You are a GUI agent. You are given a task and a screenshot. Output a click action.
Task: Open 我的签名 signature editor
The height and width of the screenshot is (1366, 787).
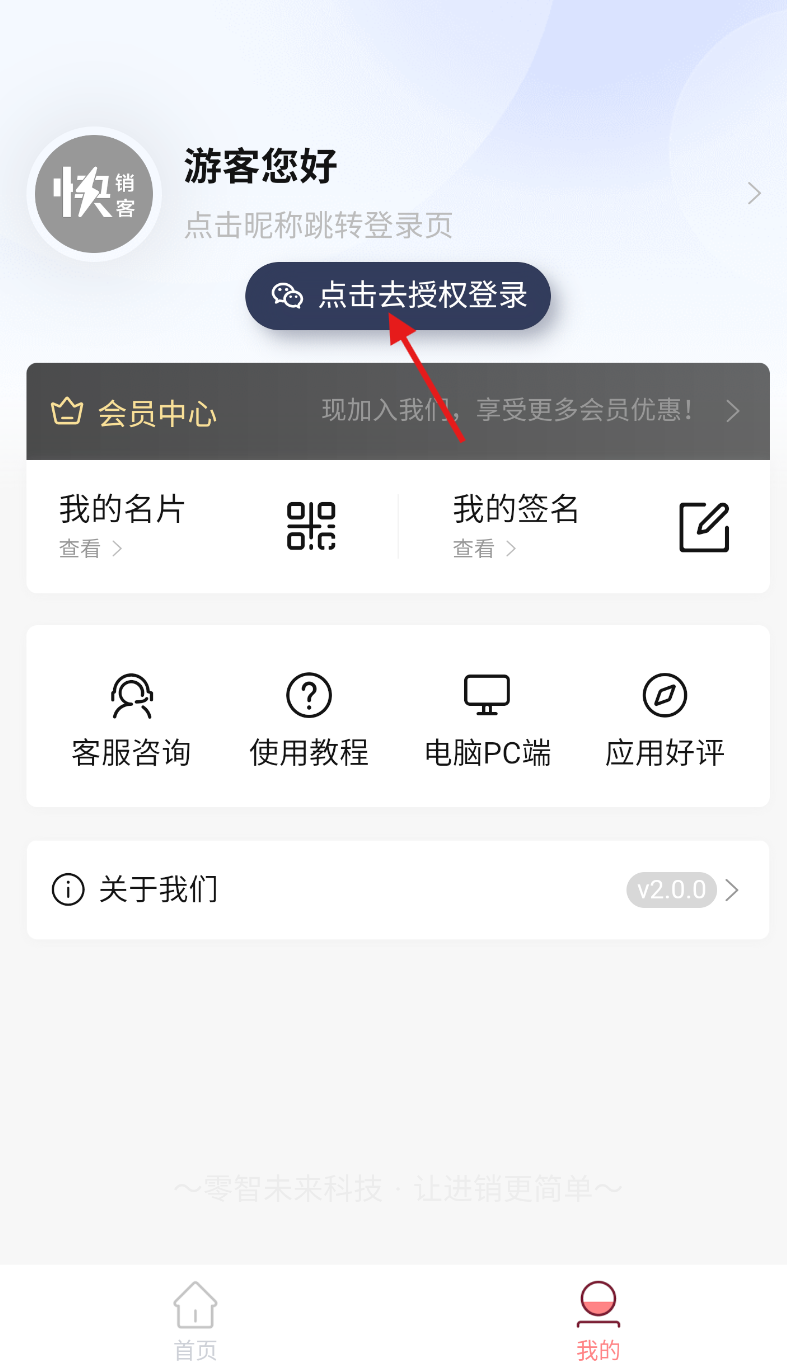pos(590,526)
